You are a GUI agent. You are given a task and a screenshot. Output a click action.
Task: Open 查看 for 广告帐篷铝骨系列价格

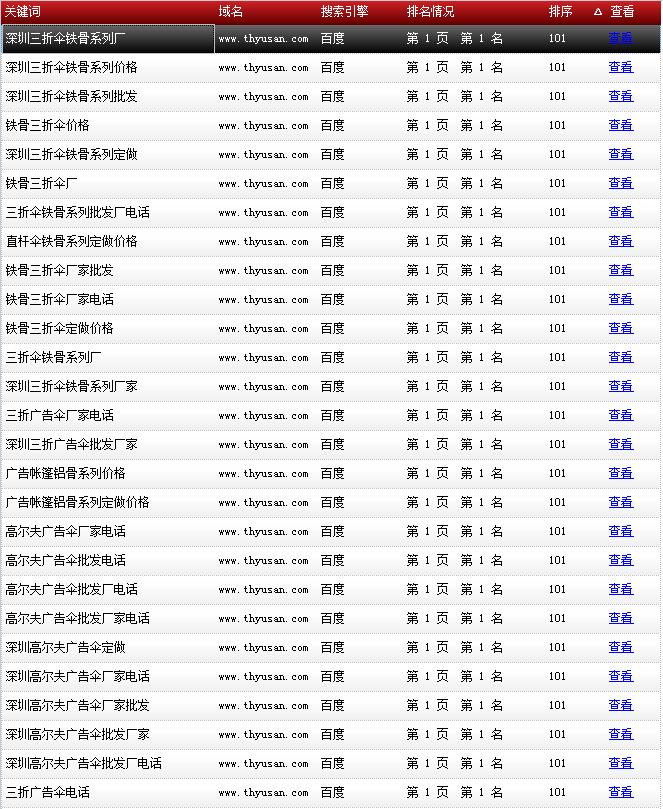(620, 473)
